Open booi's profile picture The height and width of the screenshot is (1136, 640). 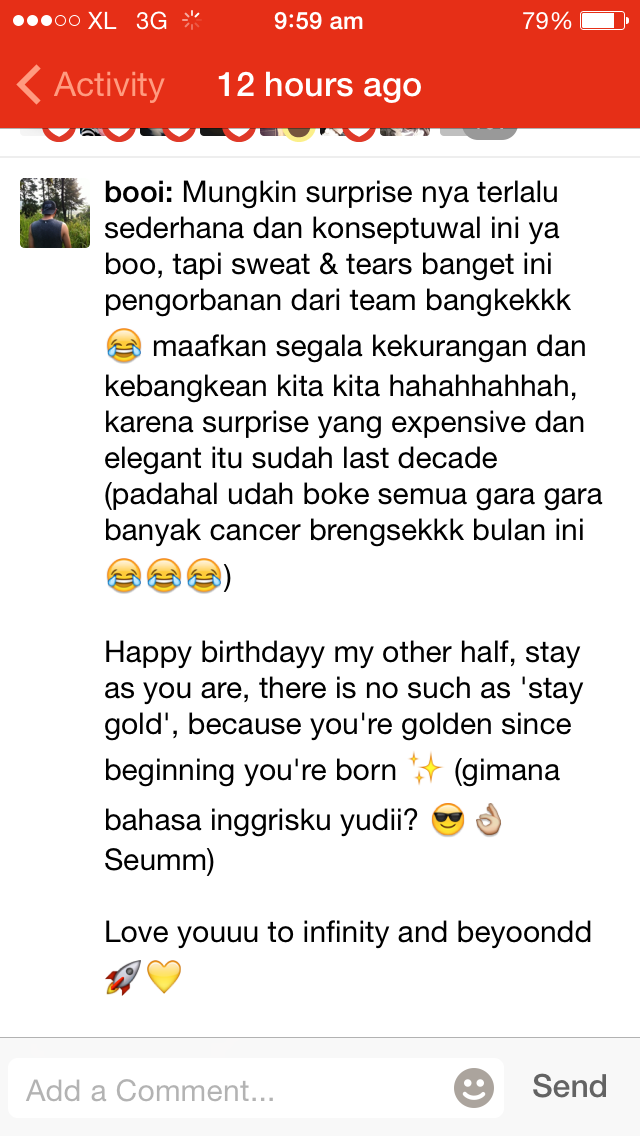click(x=55, y=213)
